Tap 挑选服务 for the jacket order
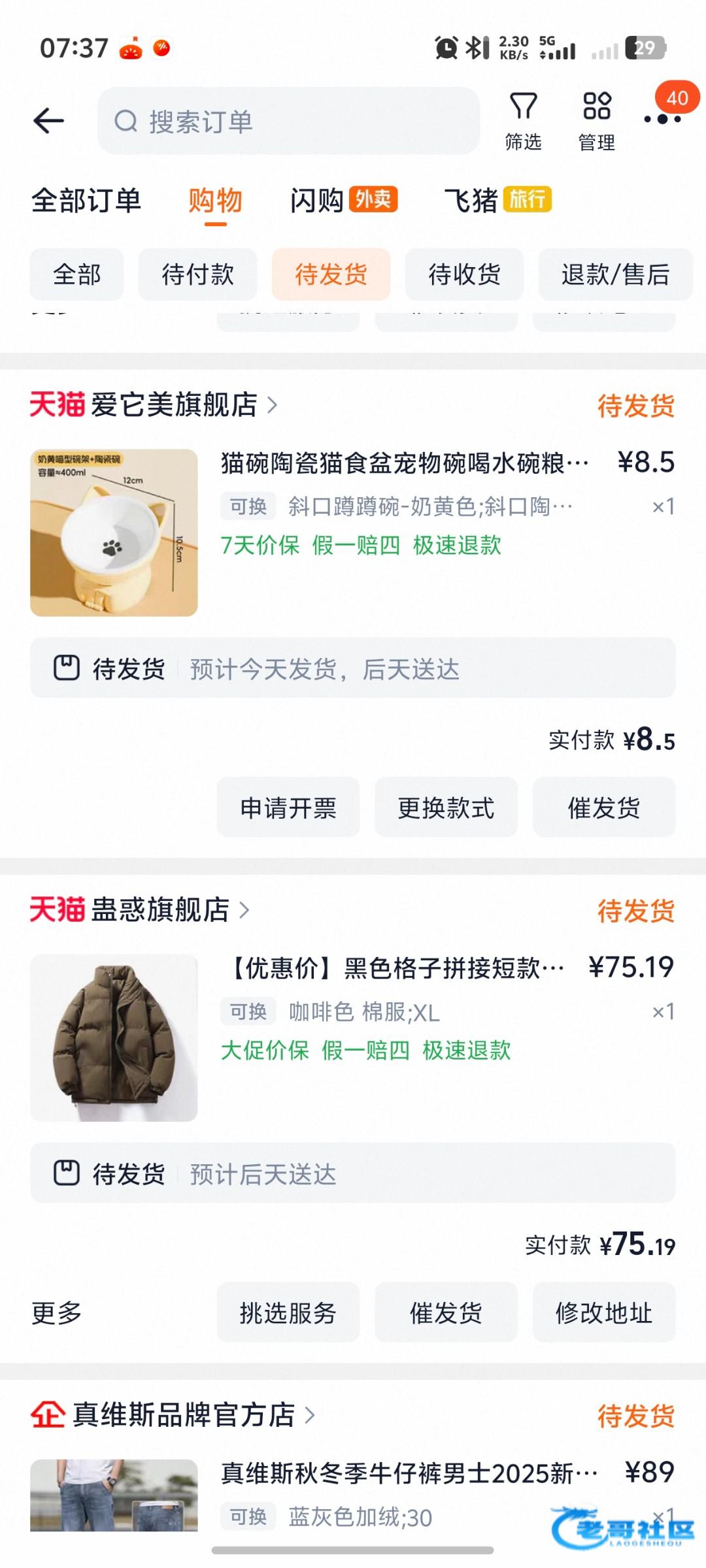This screenshot has width=706, height=1568. (x=288, y=1313)
